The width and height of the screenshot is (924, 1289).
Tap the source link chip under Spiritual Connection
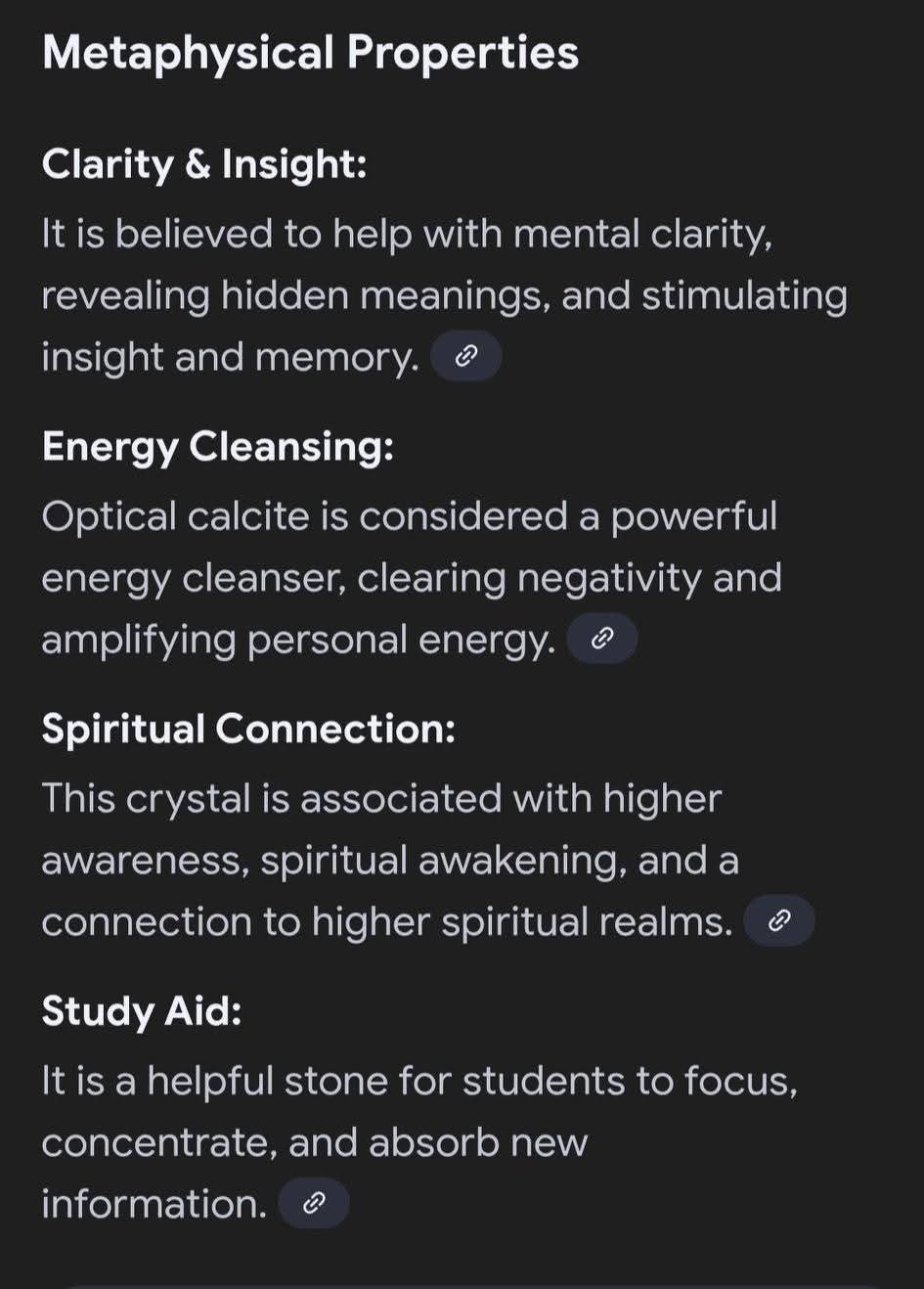point(778,920)
